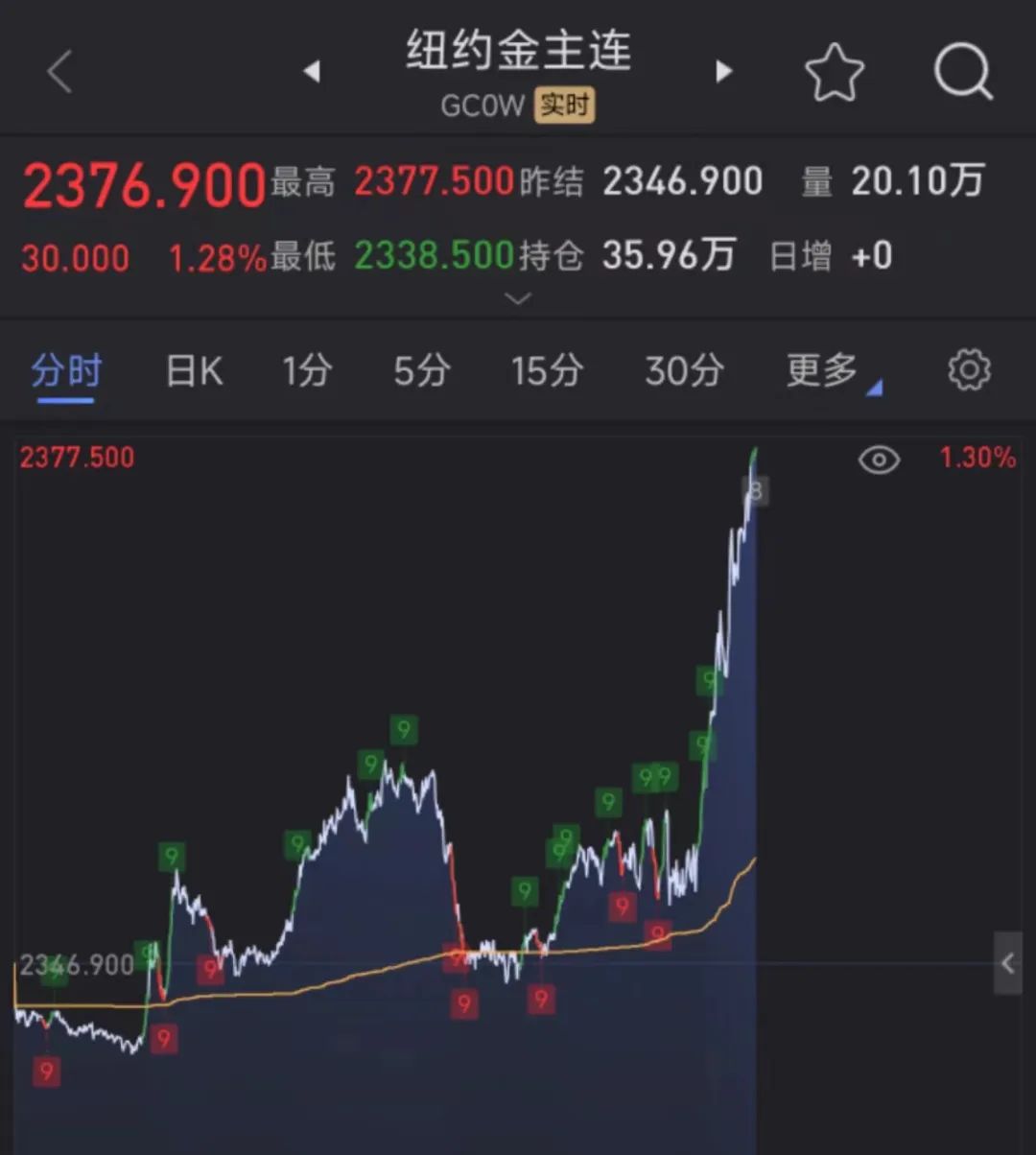Expand quote details with the down chevron
Image resolution: width=1036 pixels, height=1155 pixels.
click(518, 299)
